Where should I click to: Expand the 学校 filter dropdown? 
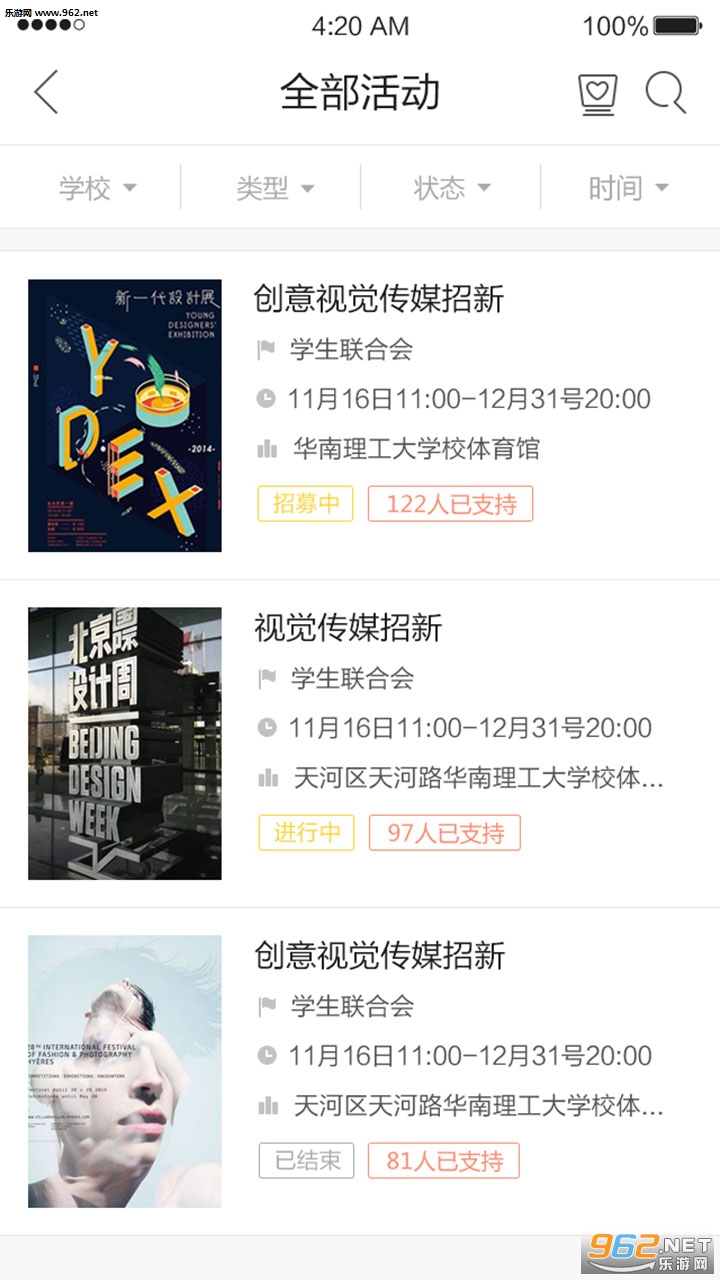(97, 188)
